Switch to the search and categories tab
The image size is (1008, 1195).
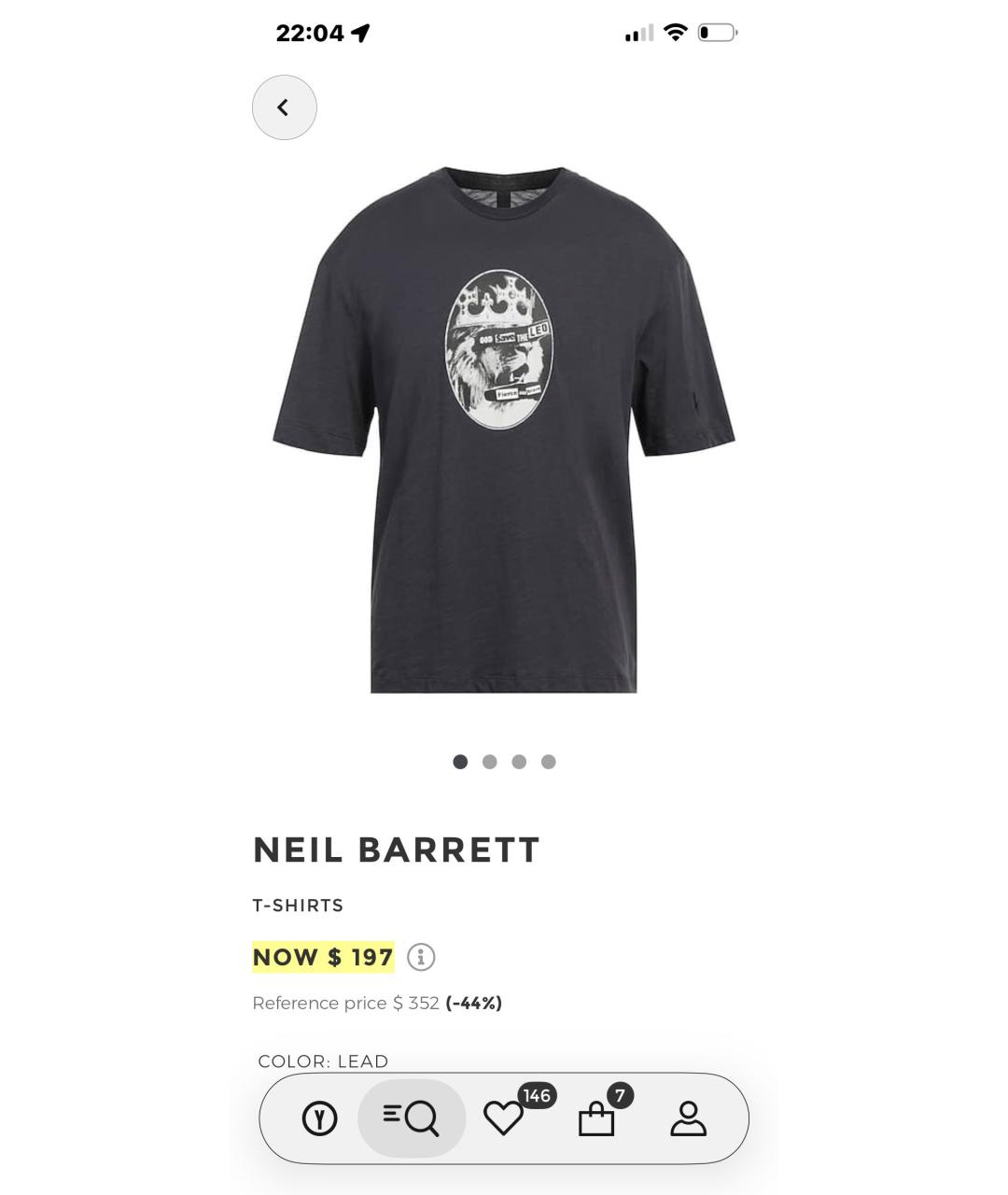point(412,1118)
